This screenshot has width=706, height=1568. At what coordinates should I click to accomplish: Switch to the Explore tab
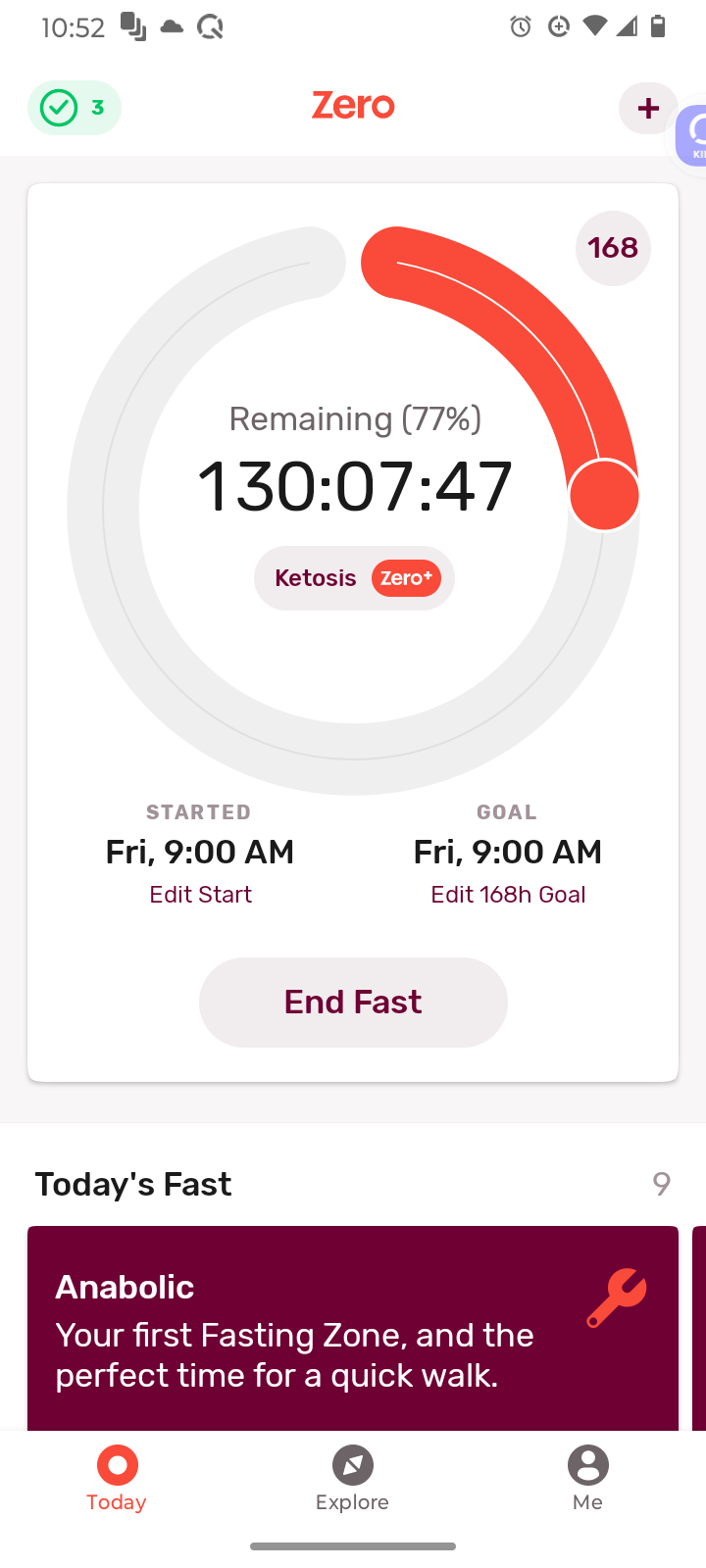[x=352, y=1479]
